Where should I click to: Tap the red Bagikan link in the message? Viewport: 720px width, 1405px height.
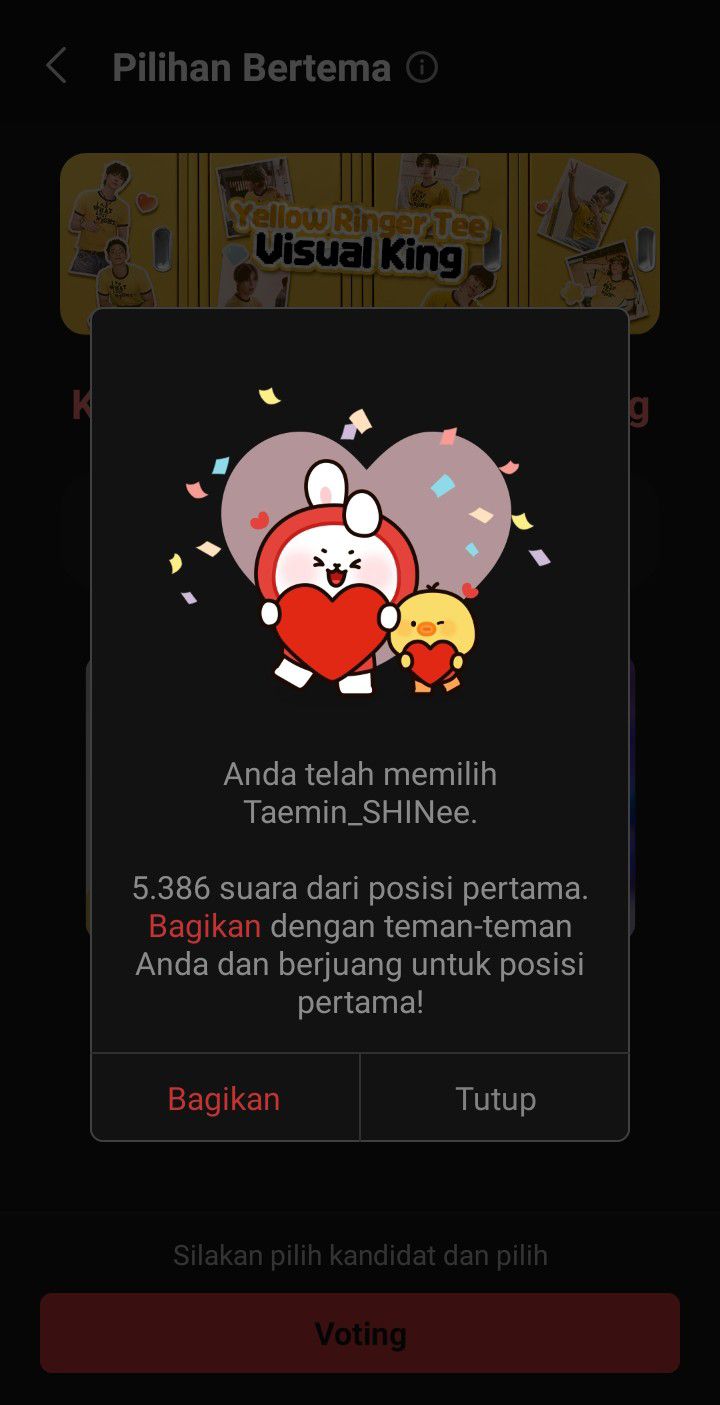(x=204, y=926)
